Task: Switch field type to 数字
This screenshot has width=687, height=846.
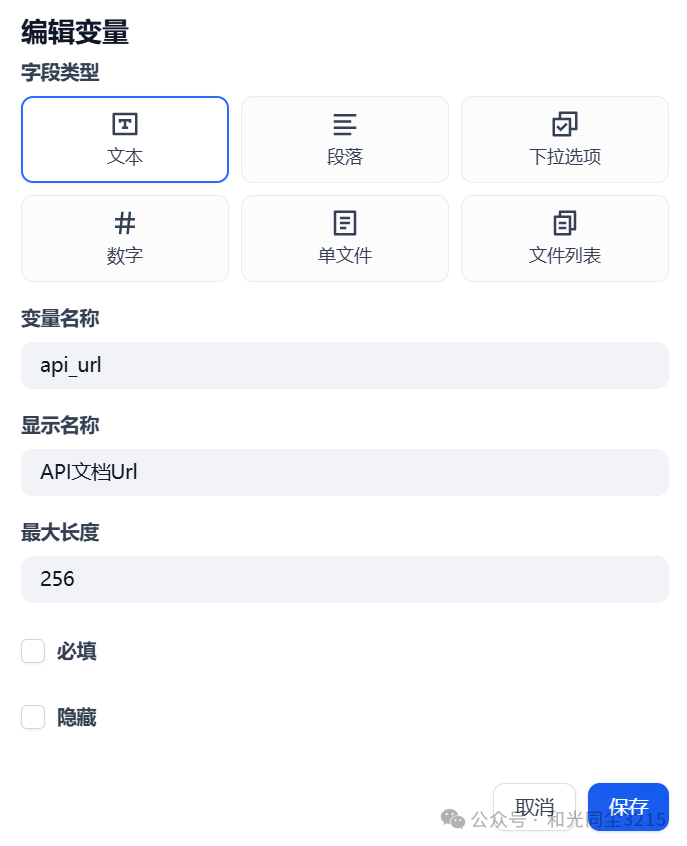Action: (x=125, y=238)
